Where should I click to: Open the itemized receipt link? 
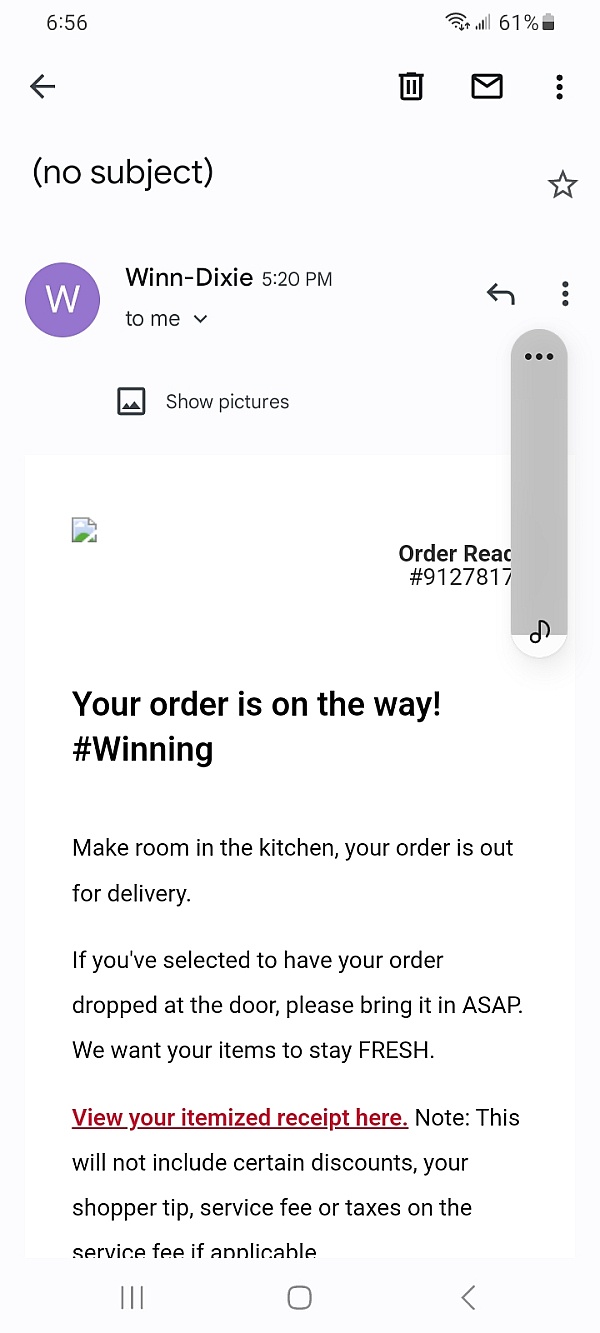(240, 1118)
